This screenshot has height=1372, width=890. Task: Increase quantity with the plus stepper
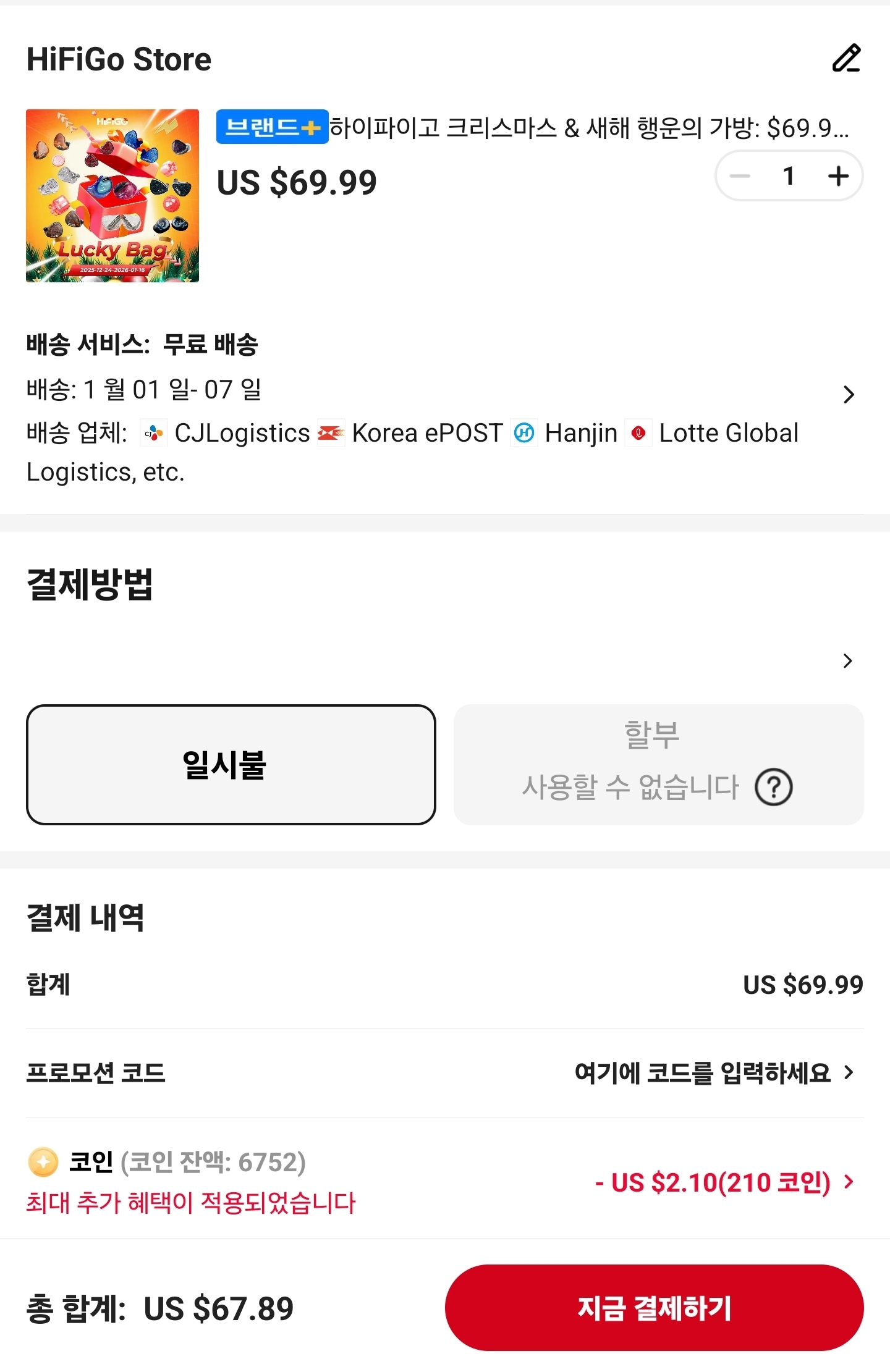(839, 175)
